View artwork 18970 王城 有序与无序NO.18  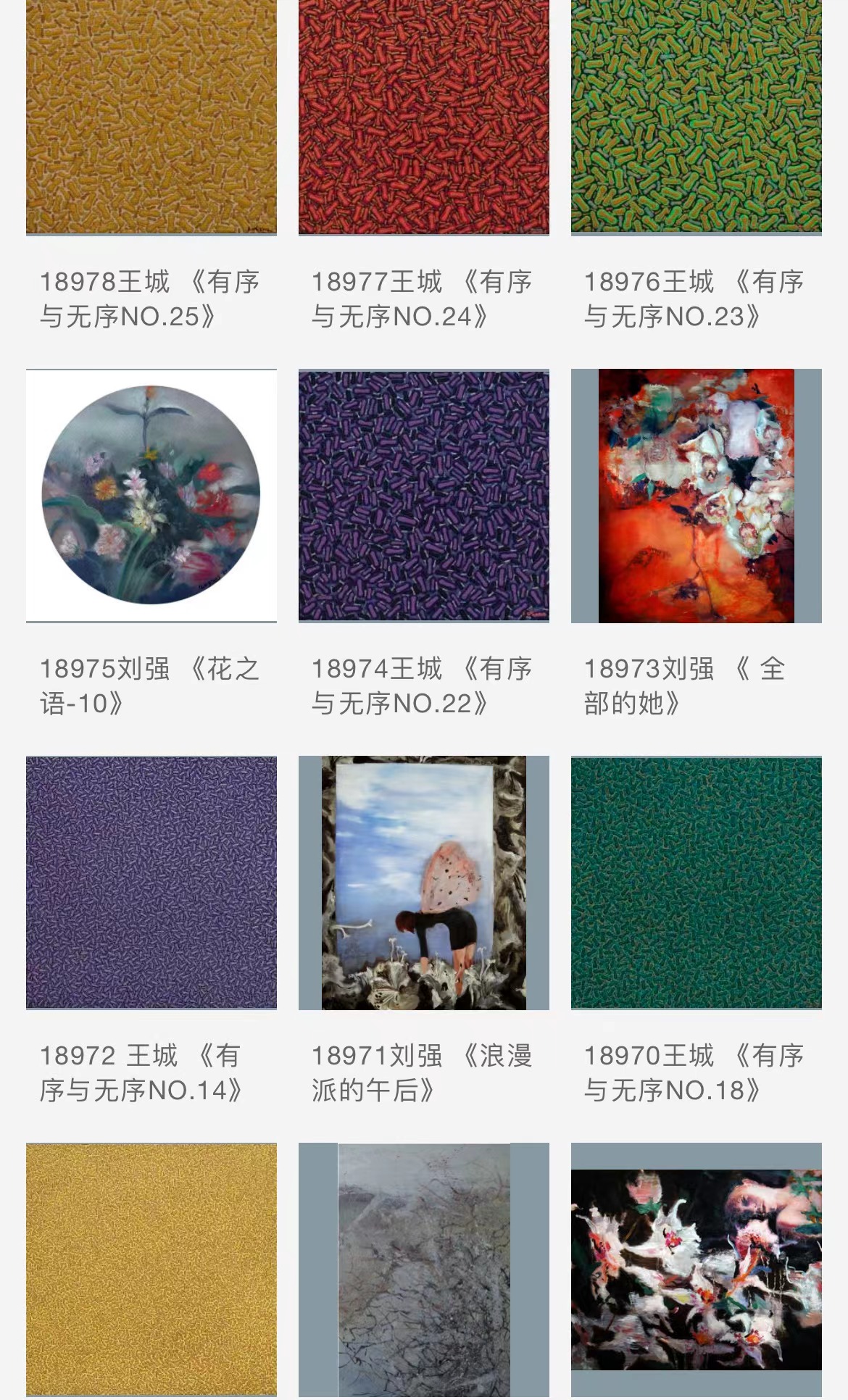pos(696,883)
